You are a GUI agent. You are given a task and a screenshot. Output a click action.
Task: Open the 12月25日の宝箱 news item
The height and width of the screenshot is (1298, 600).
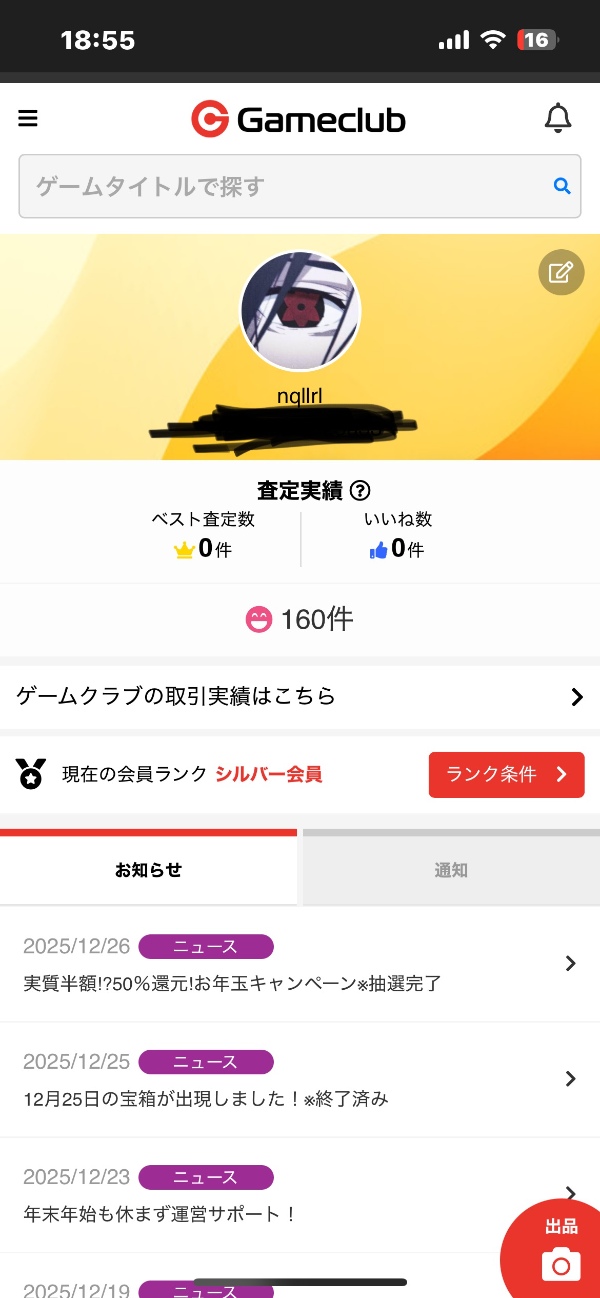click(x=300, y=1080)
